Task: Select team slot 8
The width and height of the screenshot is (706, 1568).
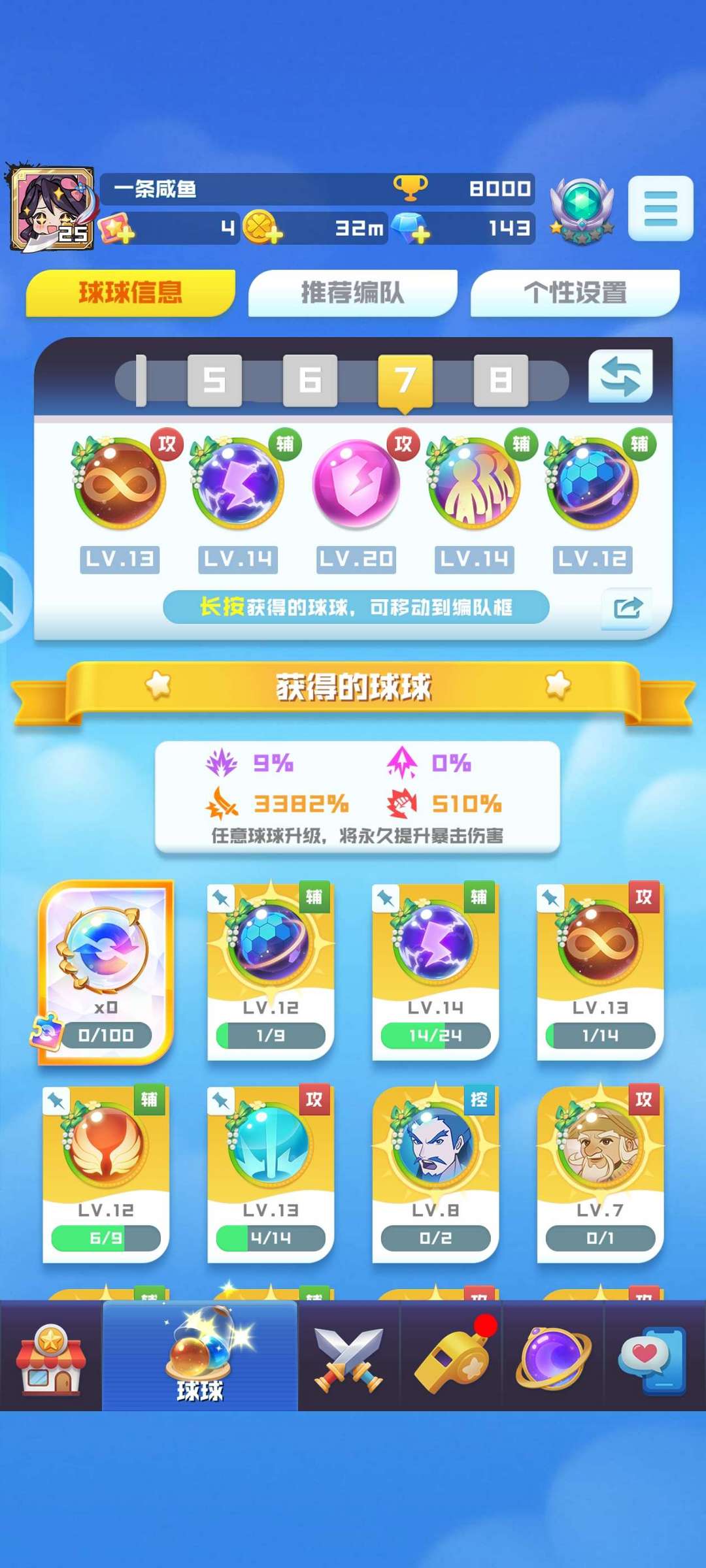Action: coord(500,380)
